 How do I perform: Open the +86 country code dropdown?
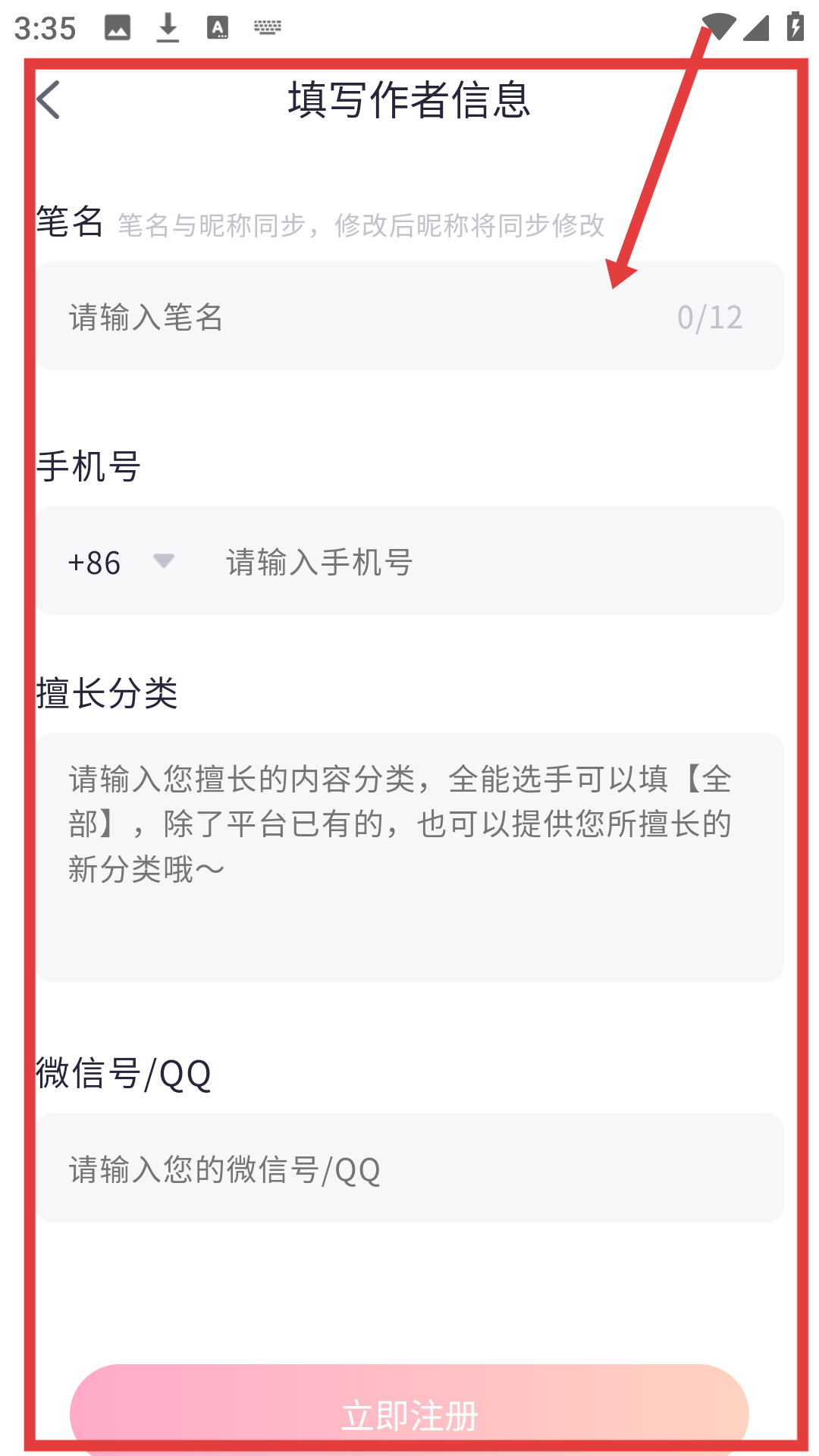(121, 562)
